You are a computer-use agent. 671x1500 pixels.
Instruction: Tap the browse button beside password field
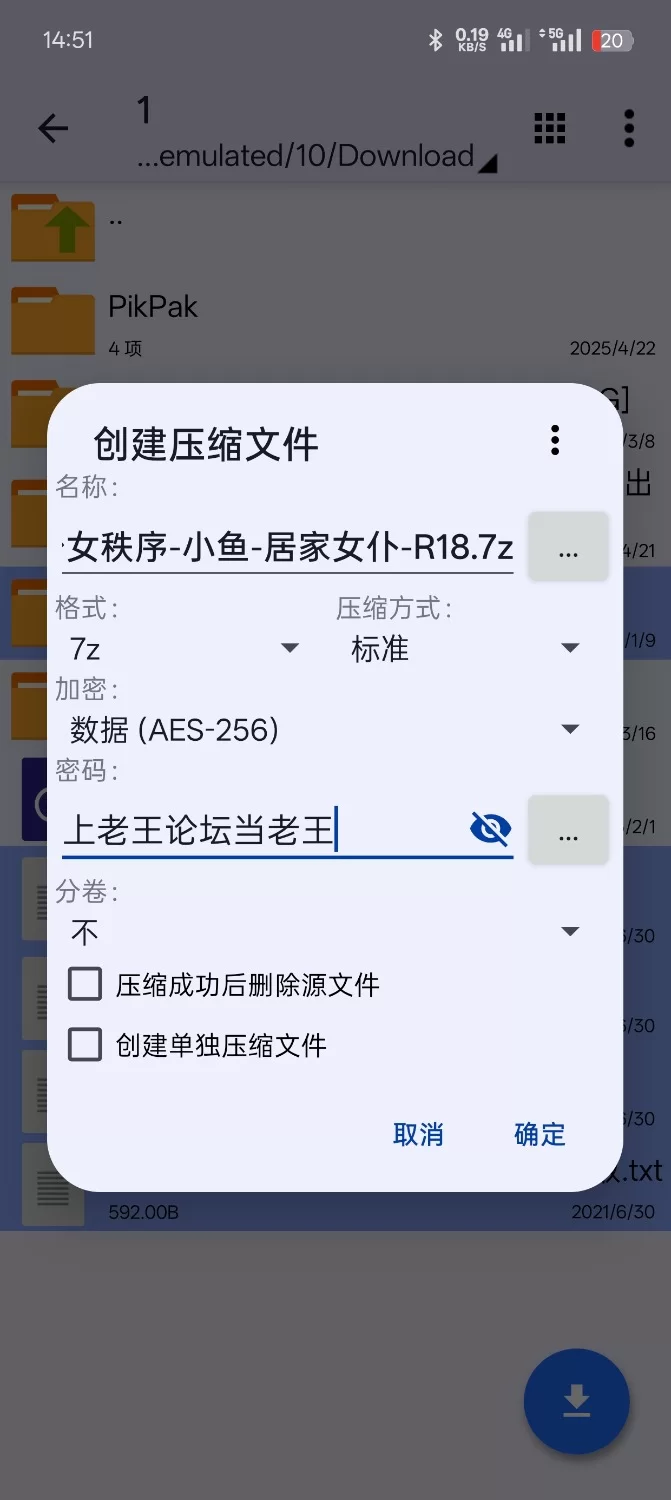pyautogui.click(x=568, y=830)
